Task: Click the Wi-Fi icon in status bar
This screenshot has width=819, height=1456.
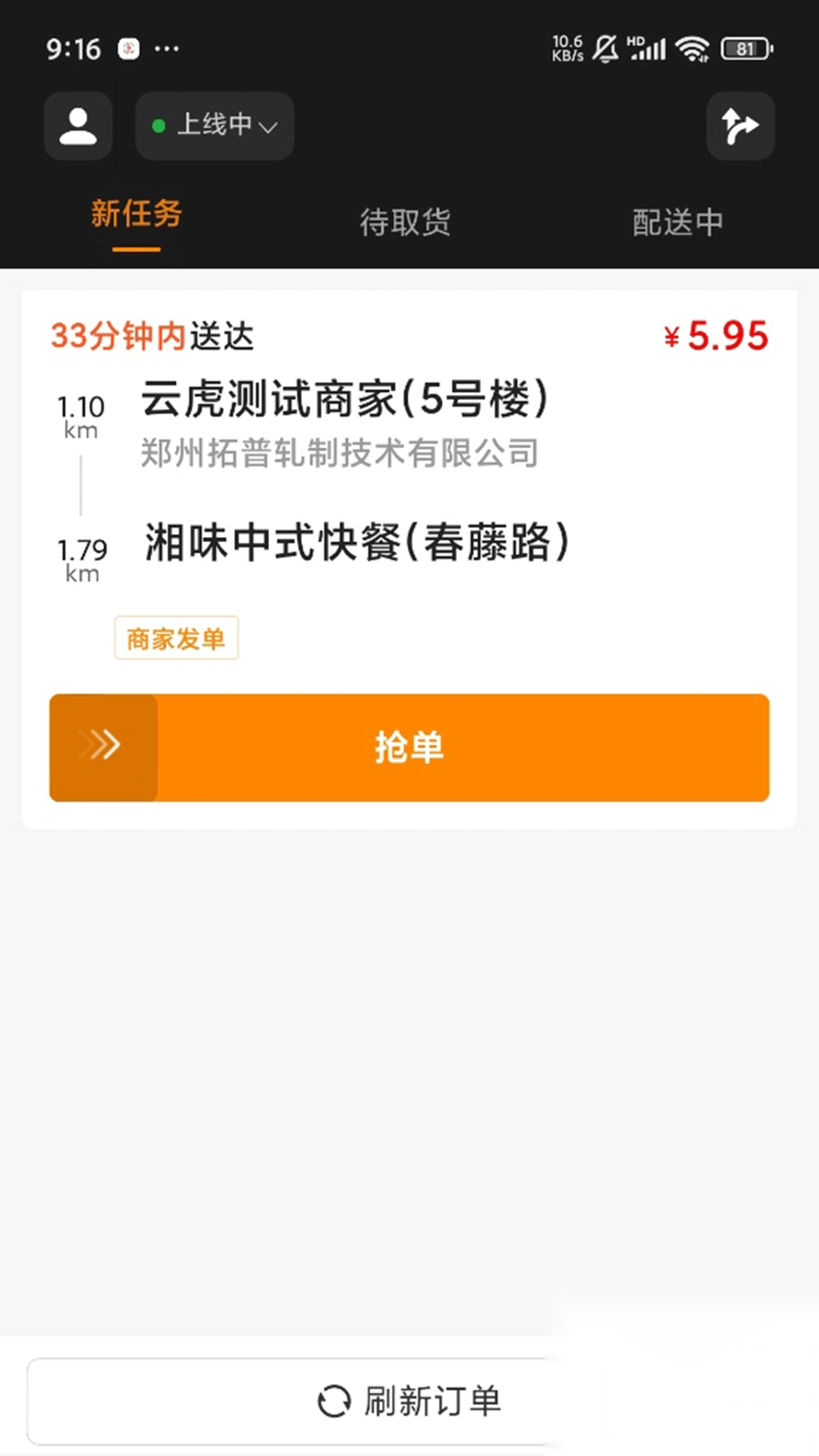Action: [x=691, y=48]
